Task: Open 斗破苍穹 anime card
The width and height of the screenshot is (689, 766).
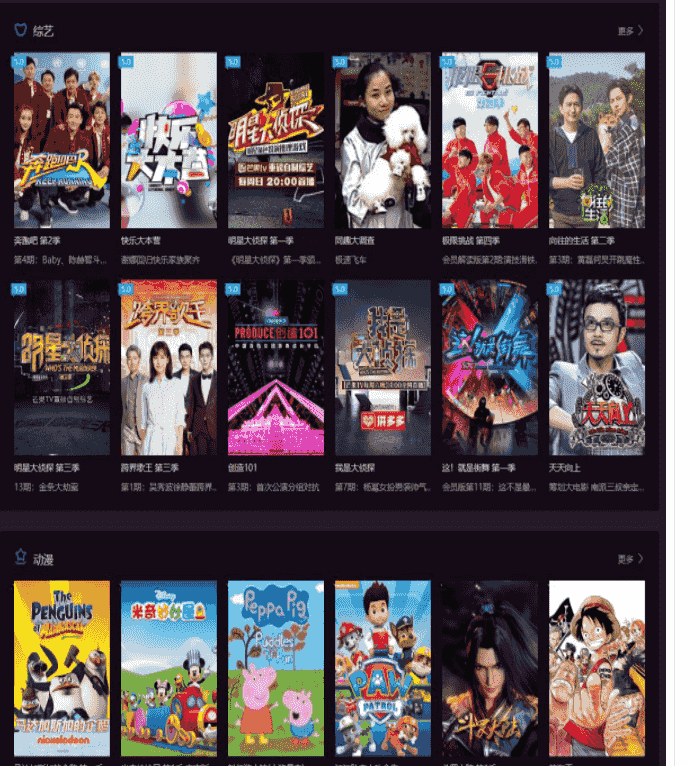Action: (489, 668)
